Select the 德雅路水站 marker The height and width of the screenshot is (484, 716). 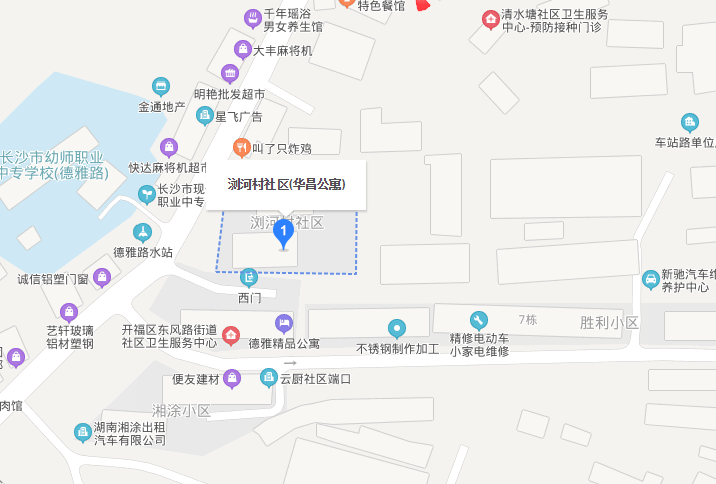(142, 233)
